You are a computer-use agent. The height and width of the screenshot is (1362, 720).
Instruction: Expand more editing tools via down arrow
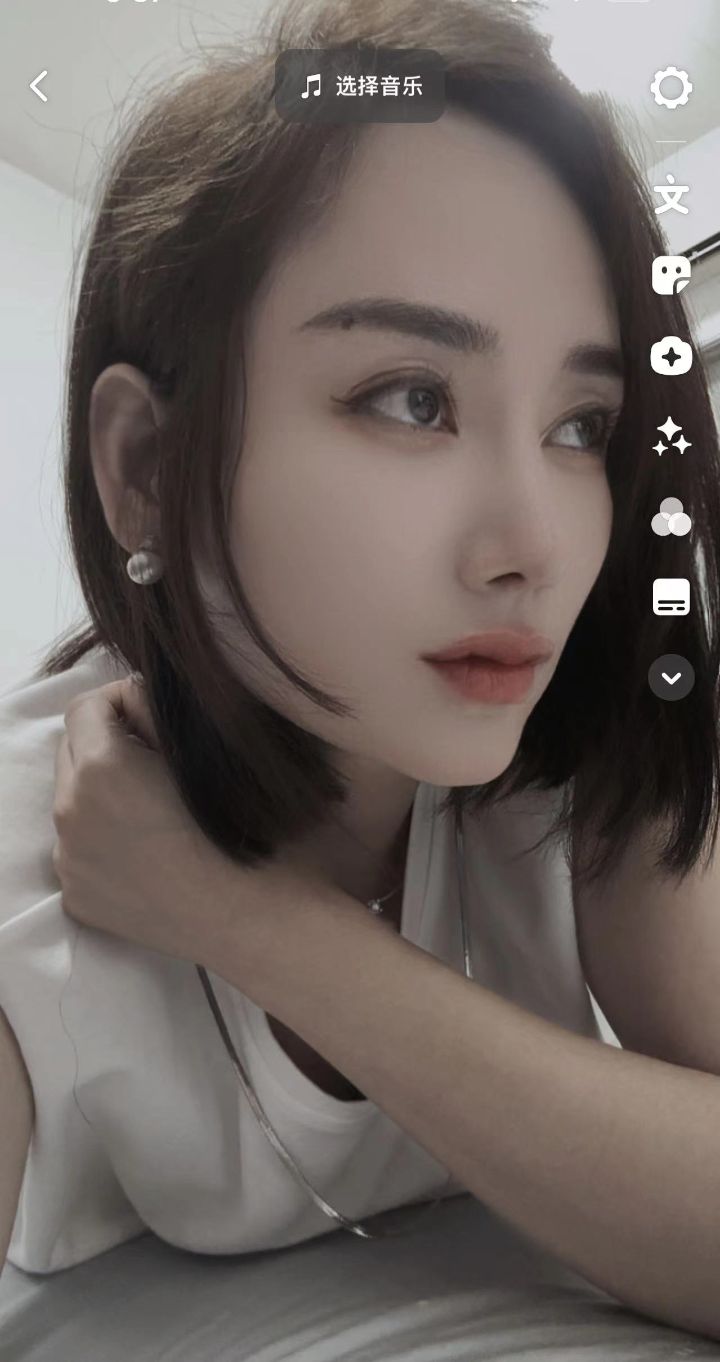(671, 679)
